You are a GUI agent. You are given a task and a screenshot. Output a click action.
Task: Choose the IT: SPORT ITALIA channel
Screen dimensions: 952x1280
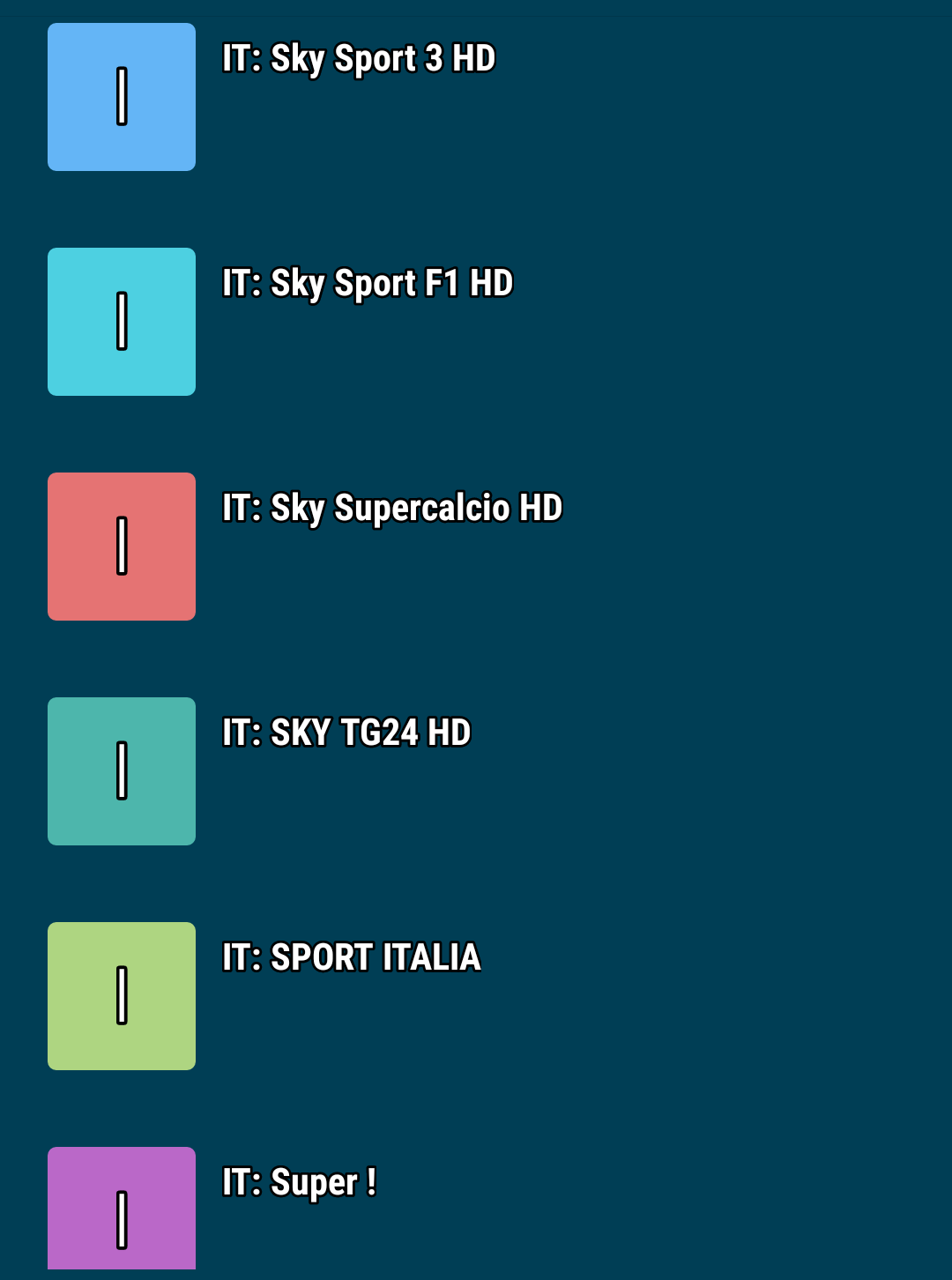(351, 959)
